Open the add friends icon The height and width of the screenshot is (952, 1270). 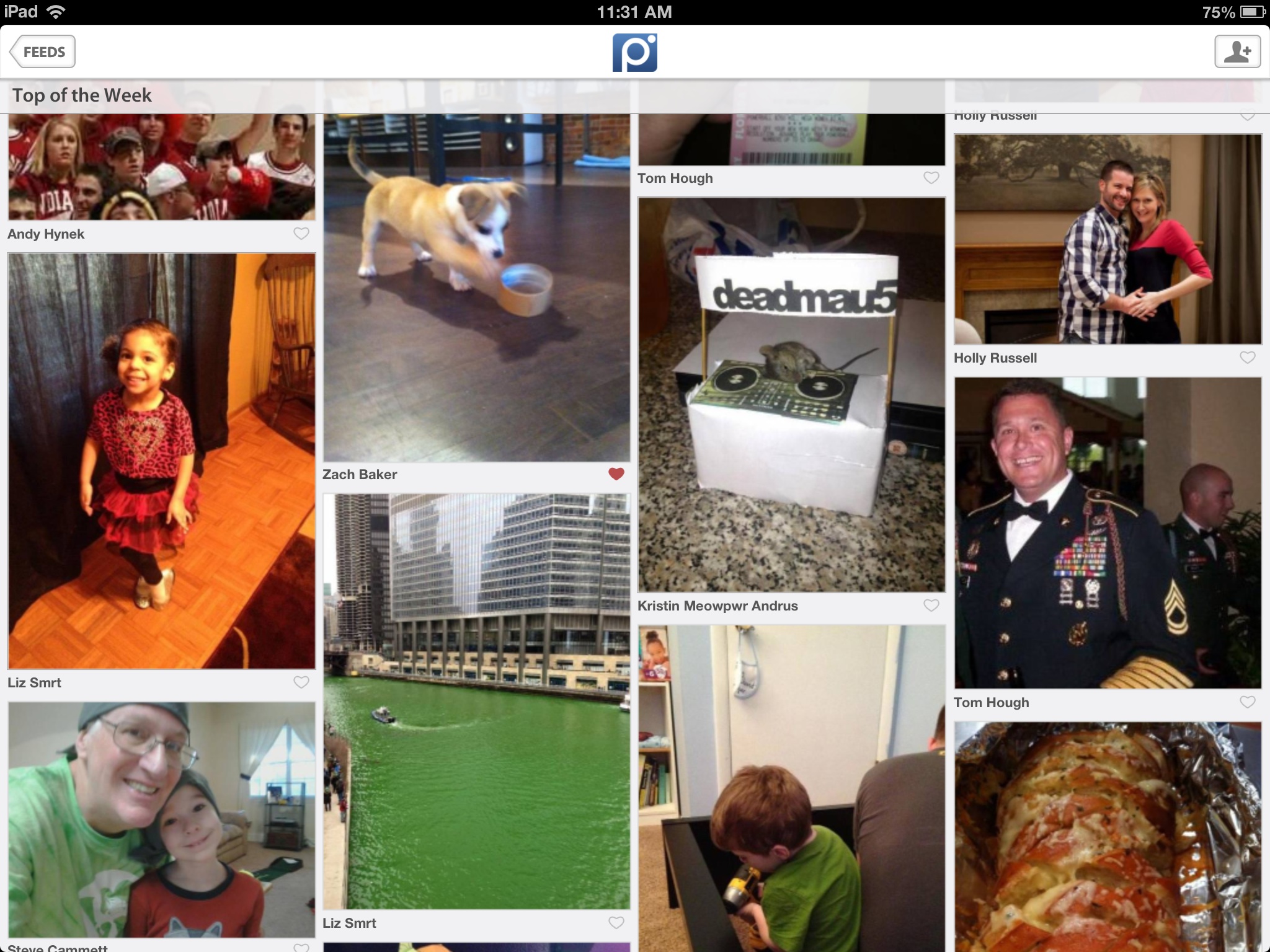1237,52
